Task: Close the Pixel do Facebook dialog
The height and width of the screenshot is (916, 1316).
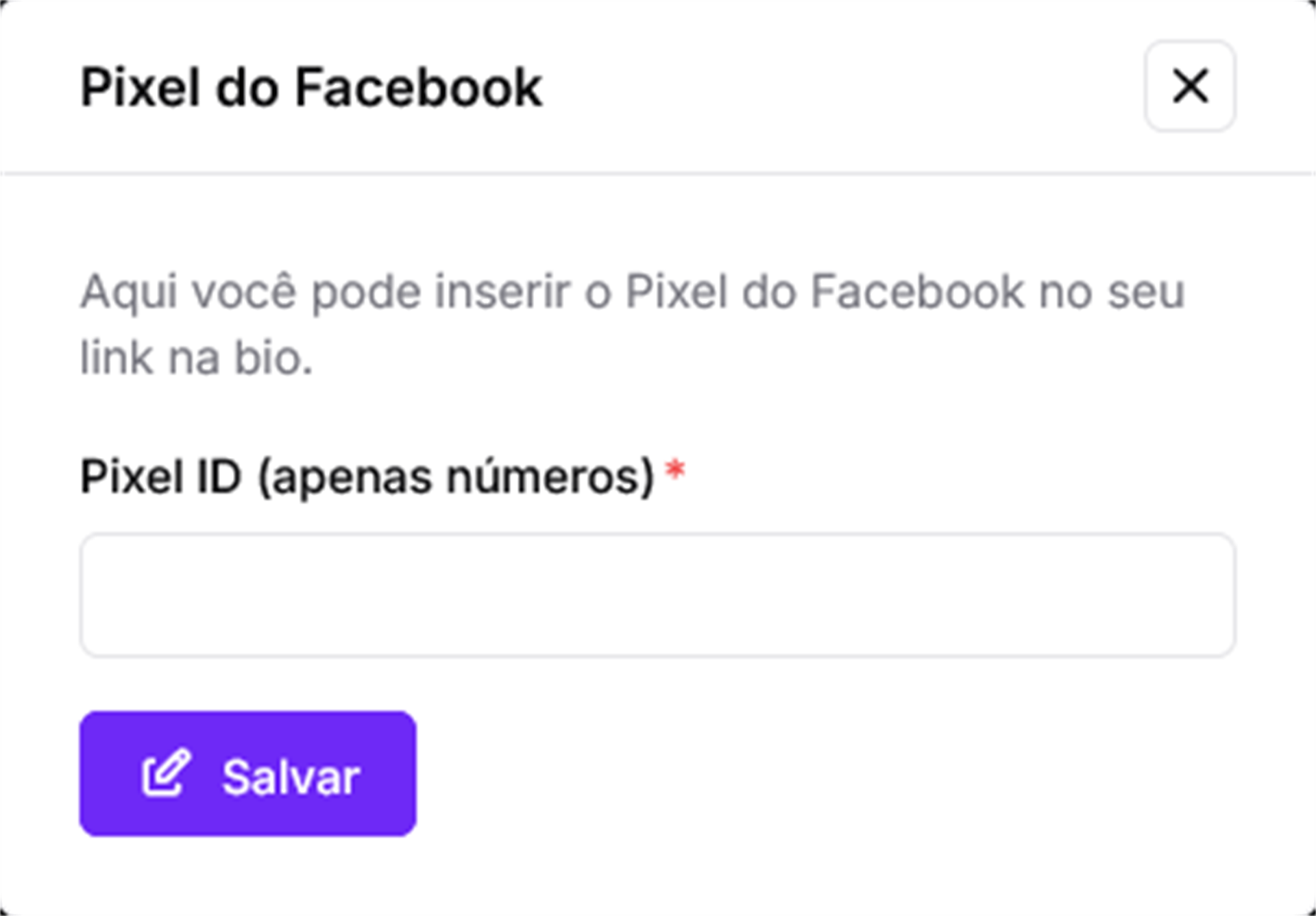Action: point(1190,86)
